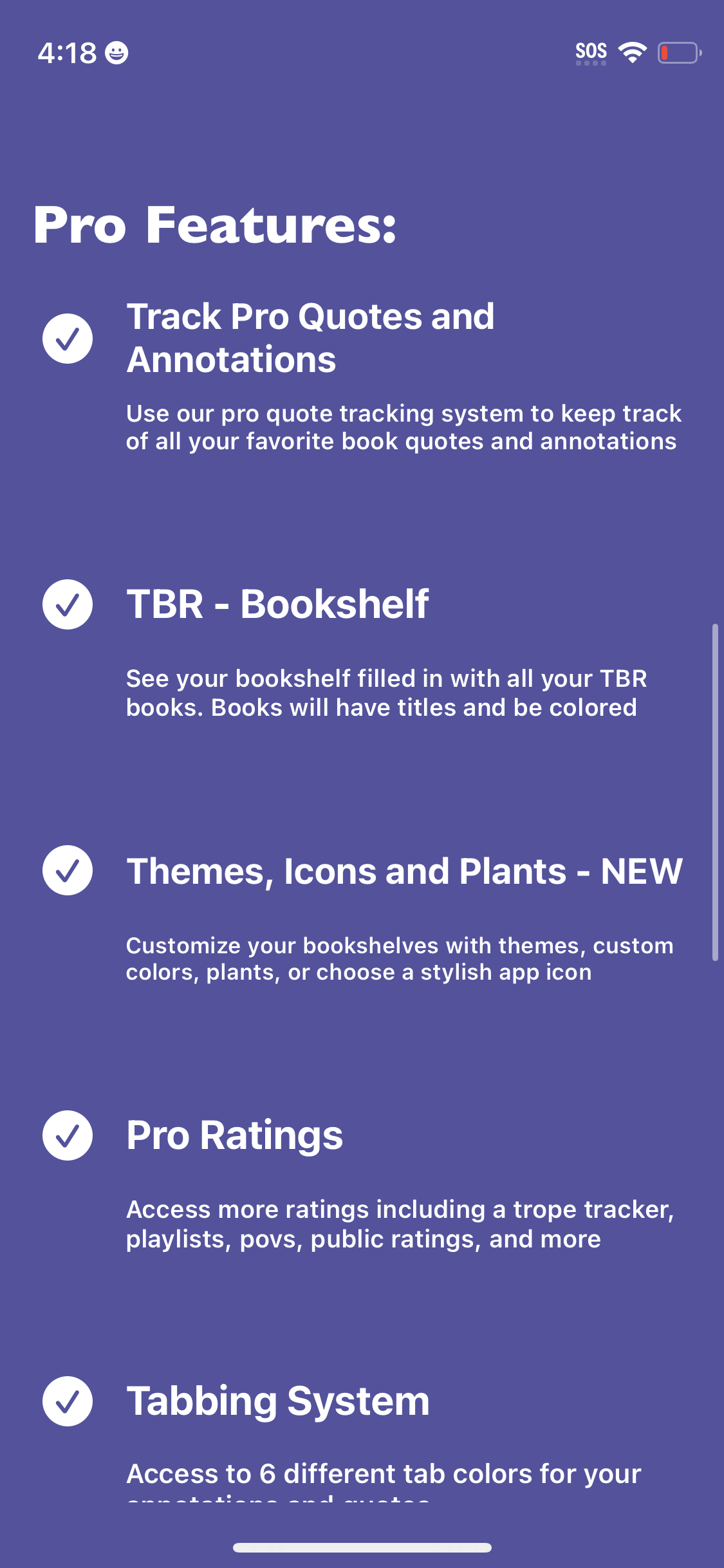The width and height of the screenshot is (724, 1568).
Task: Click the checkmark beside Track Pro Quotes and Annotations
Action: tap(67, 337)
